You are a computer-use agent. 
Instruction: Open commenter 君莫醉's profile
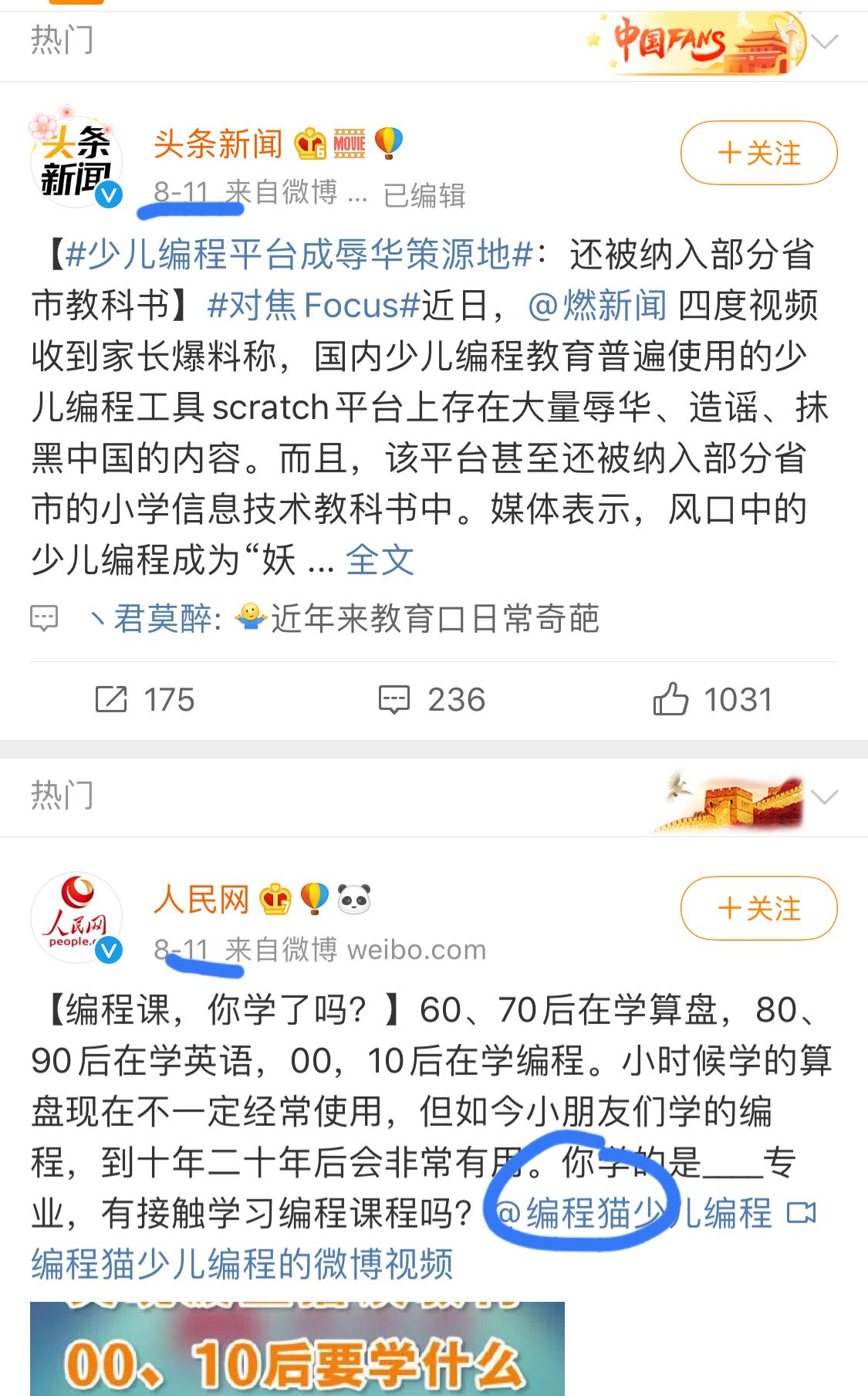coord(163,619)
